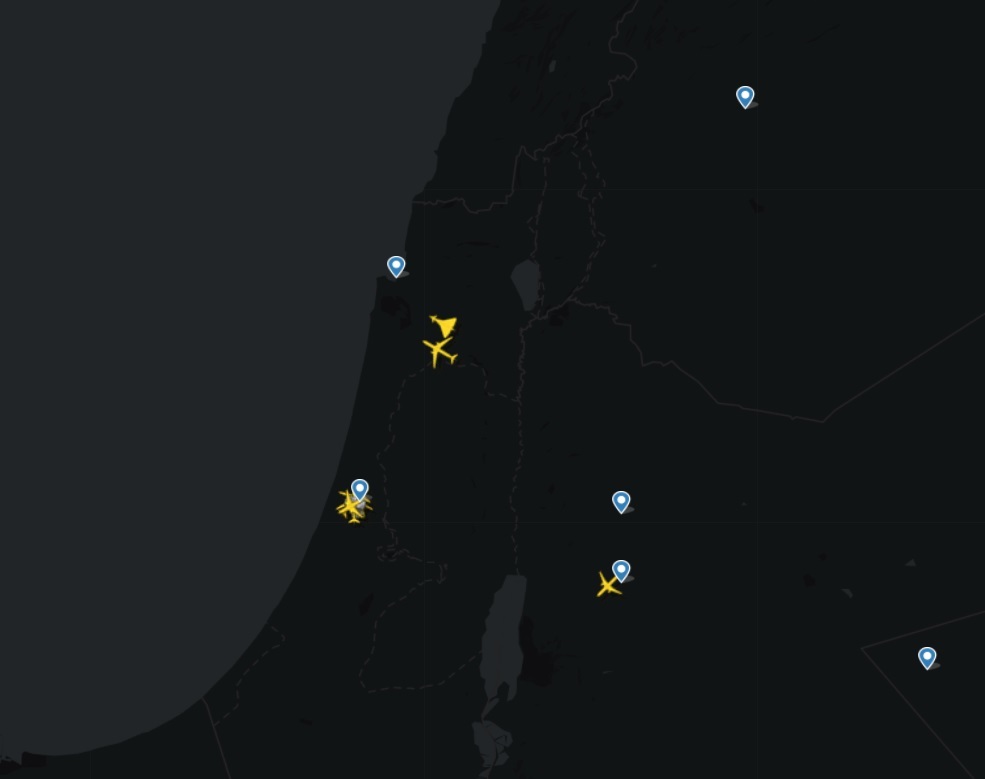Select the cluster of overlapping yellow planes
The image size is (985, 779).
point(350,507)
